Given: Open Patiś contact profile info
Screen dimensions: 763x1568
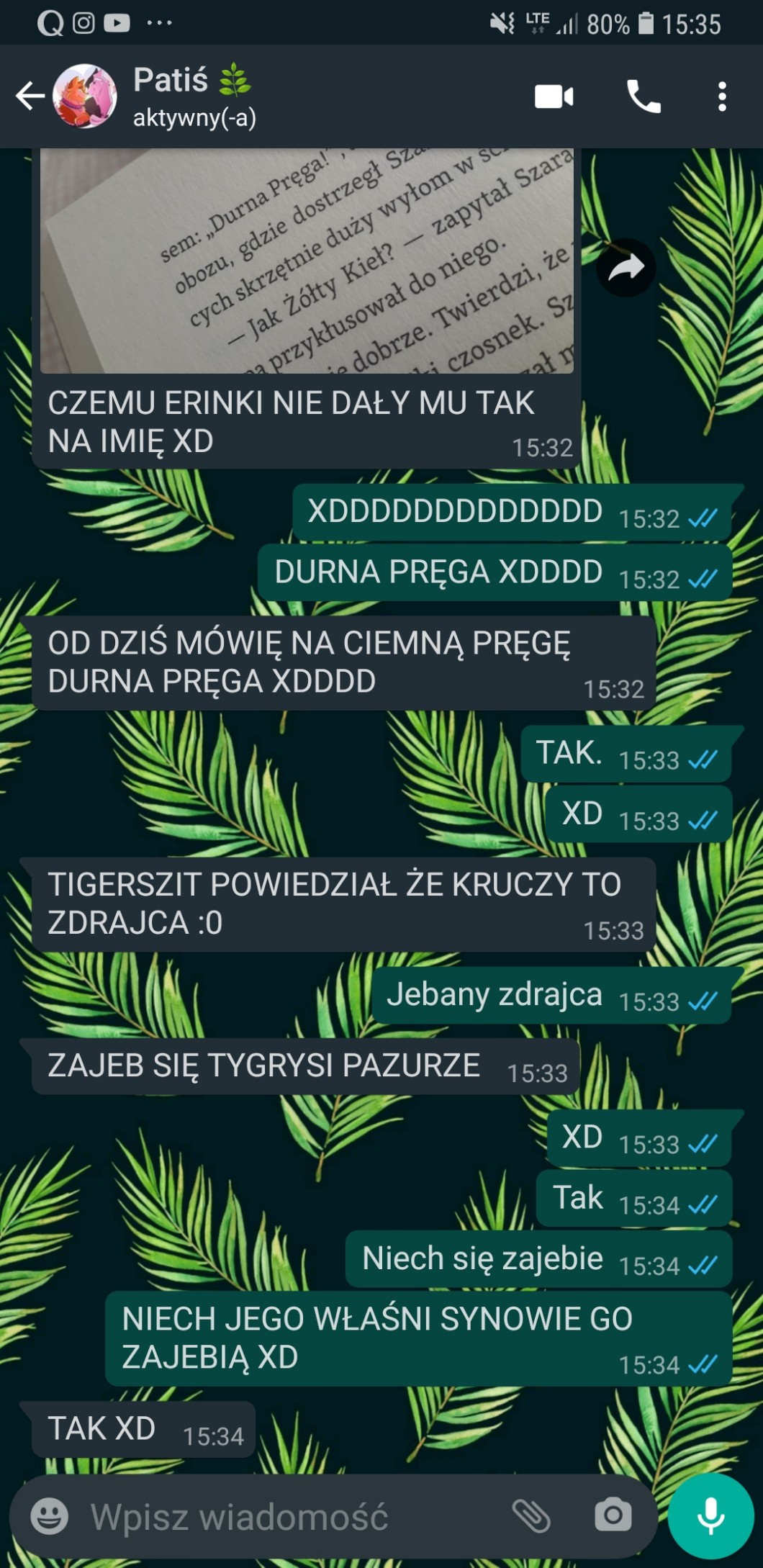Looking at the screenshot, I should click(194, 96).
